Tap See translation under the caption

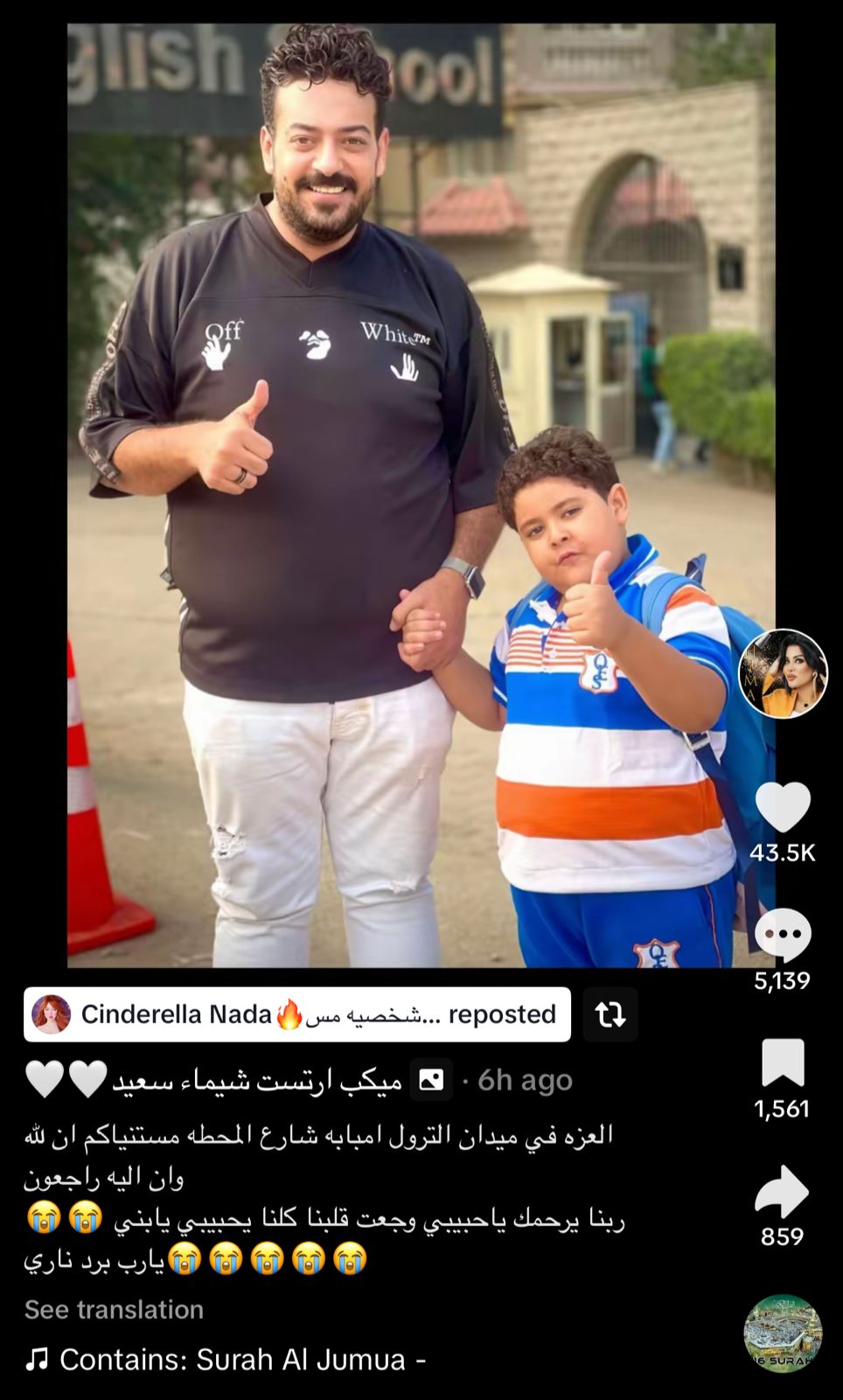[x=114, y=1309]
